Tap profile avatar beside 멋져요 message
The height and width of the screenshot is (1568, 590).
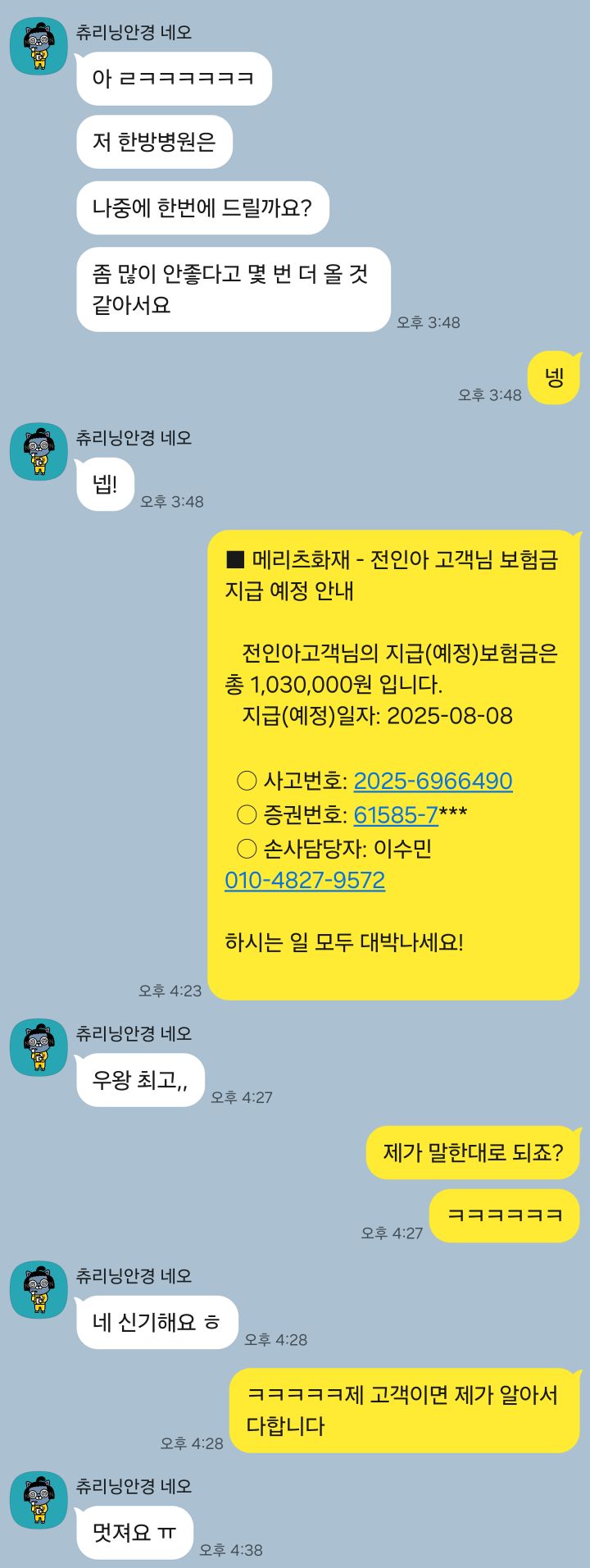(x=39, y=1500)
